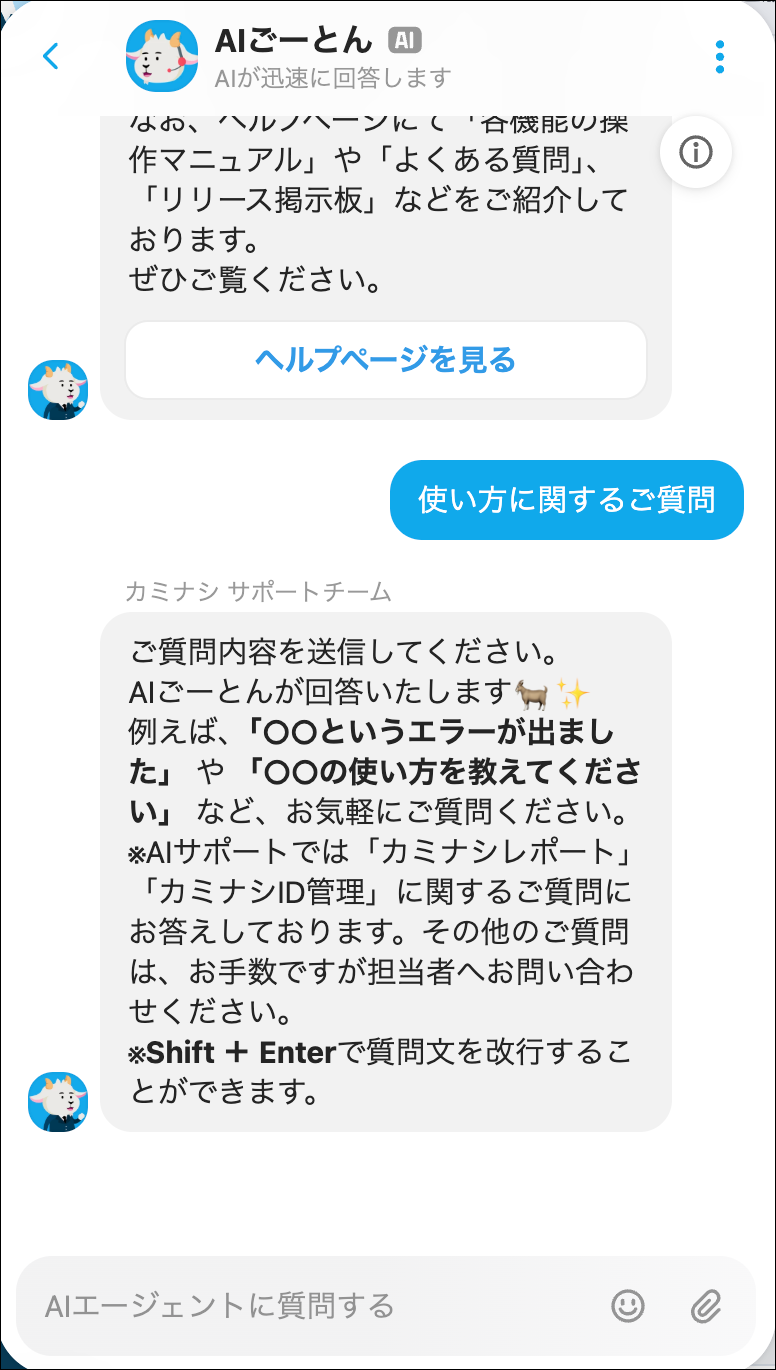The width and height of the screenshot is (776, 1370).
Task: Open the emoji picker
Action: pos(628,1305)
